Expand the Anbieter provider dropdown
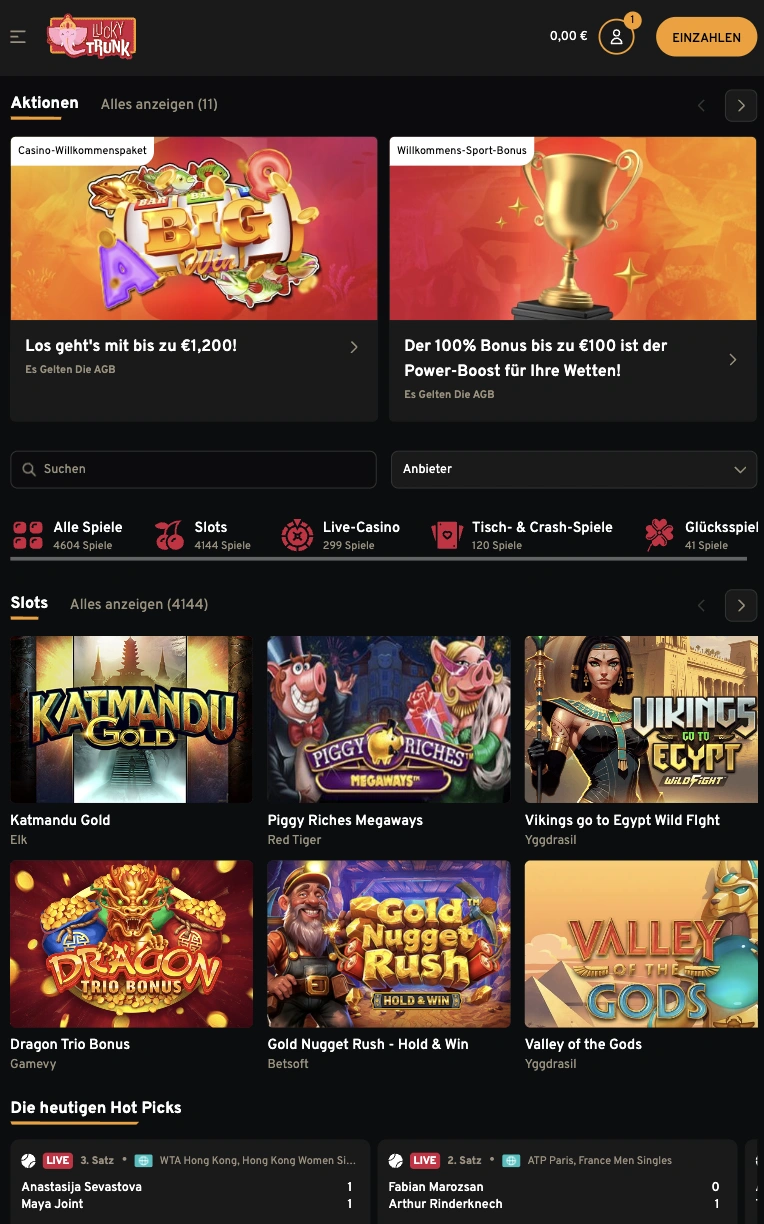 (x=574, y=469)
